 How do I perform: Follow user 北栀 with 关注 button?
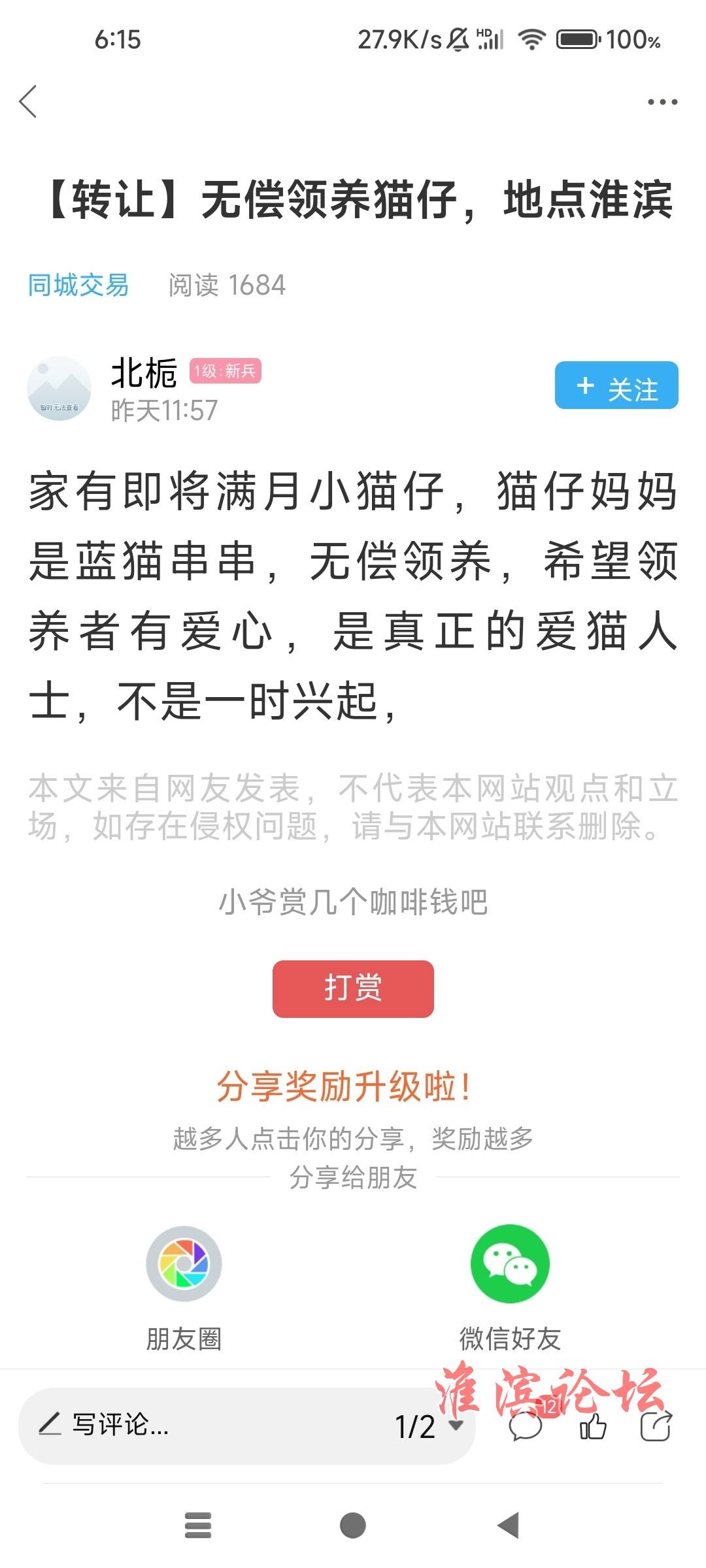tap(616, 386)
